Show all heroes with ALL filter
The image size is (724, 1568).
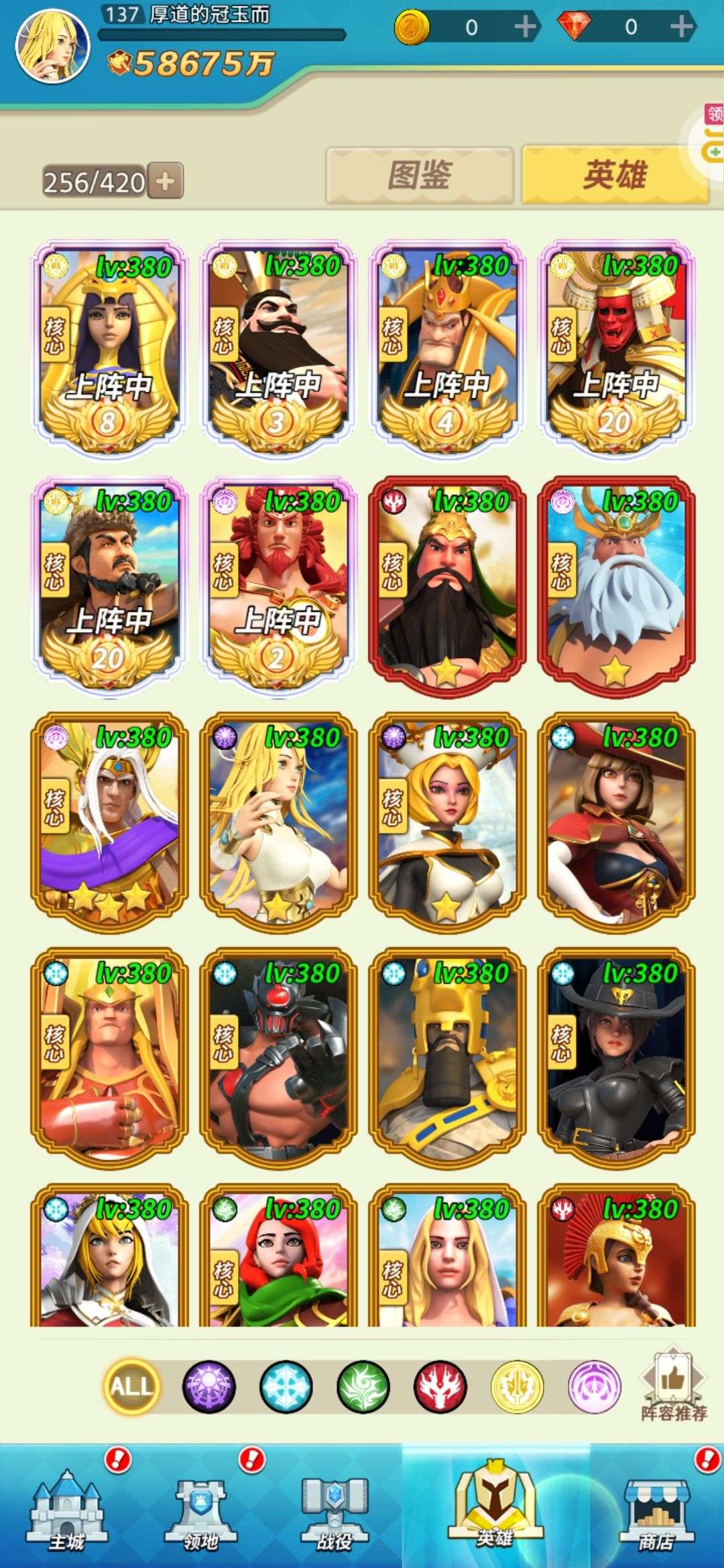point(131,1386)
